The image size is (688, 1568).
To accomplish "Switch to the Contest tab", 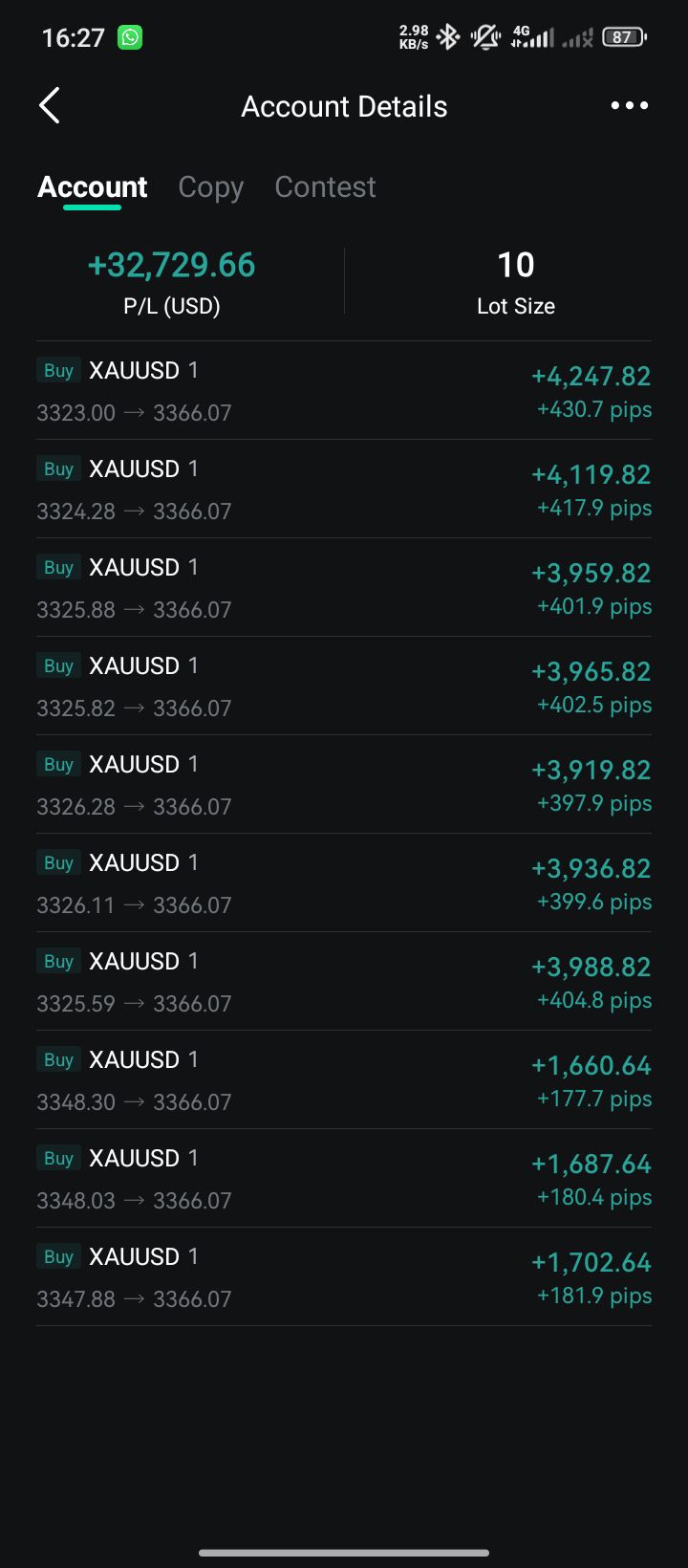I will pyautogui.click(x=326, y=187).
